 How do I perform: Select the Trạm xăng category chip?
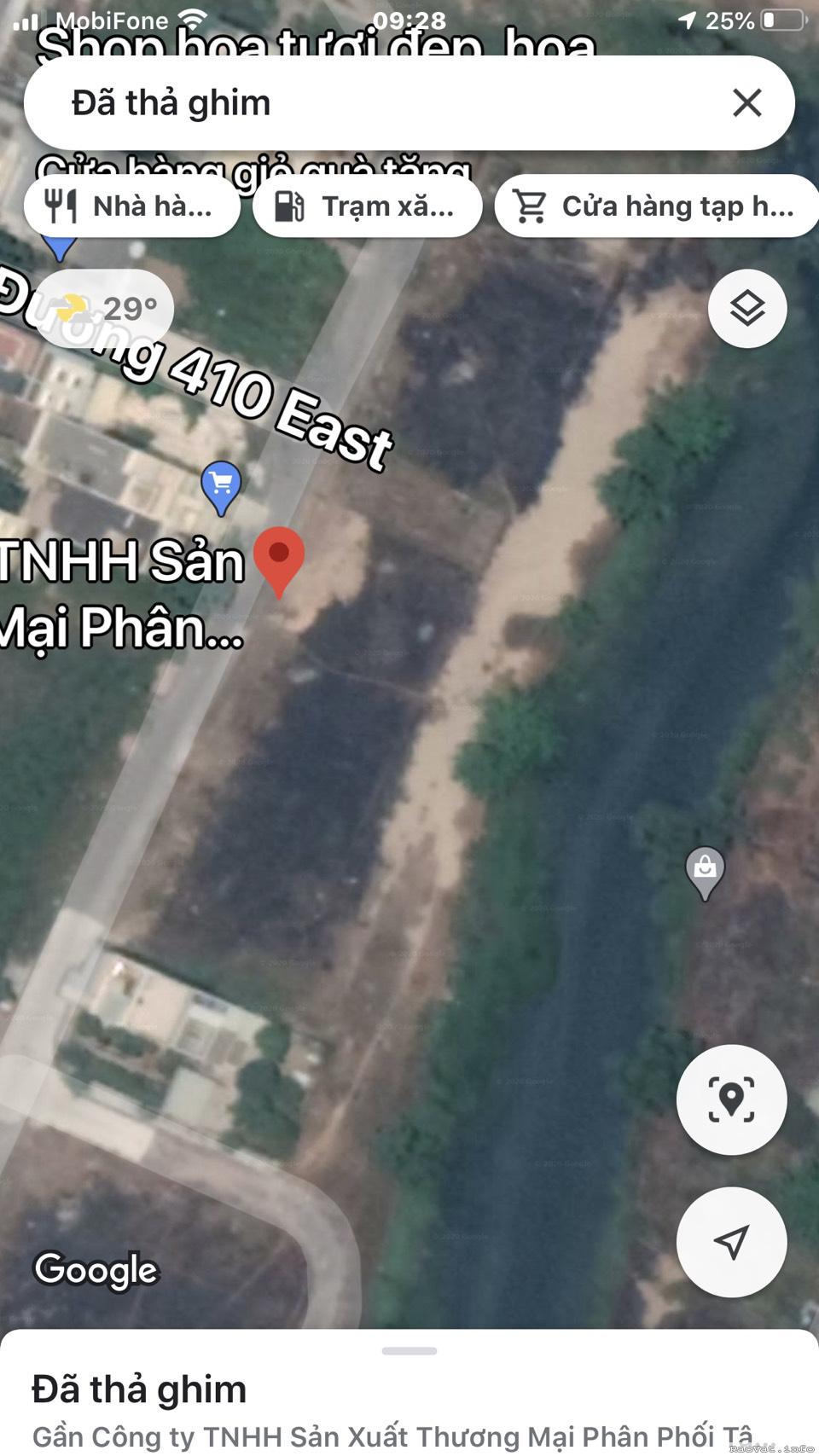point(367,205)
